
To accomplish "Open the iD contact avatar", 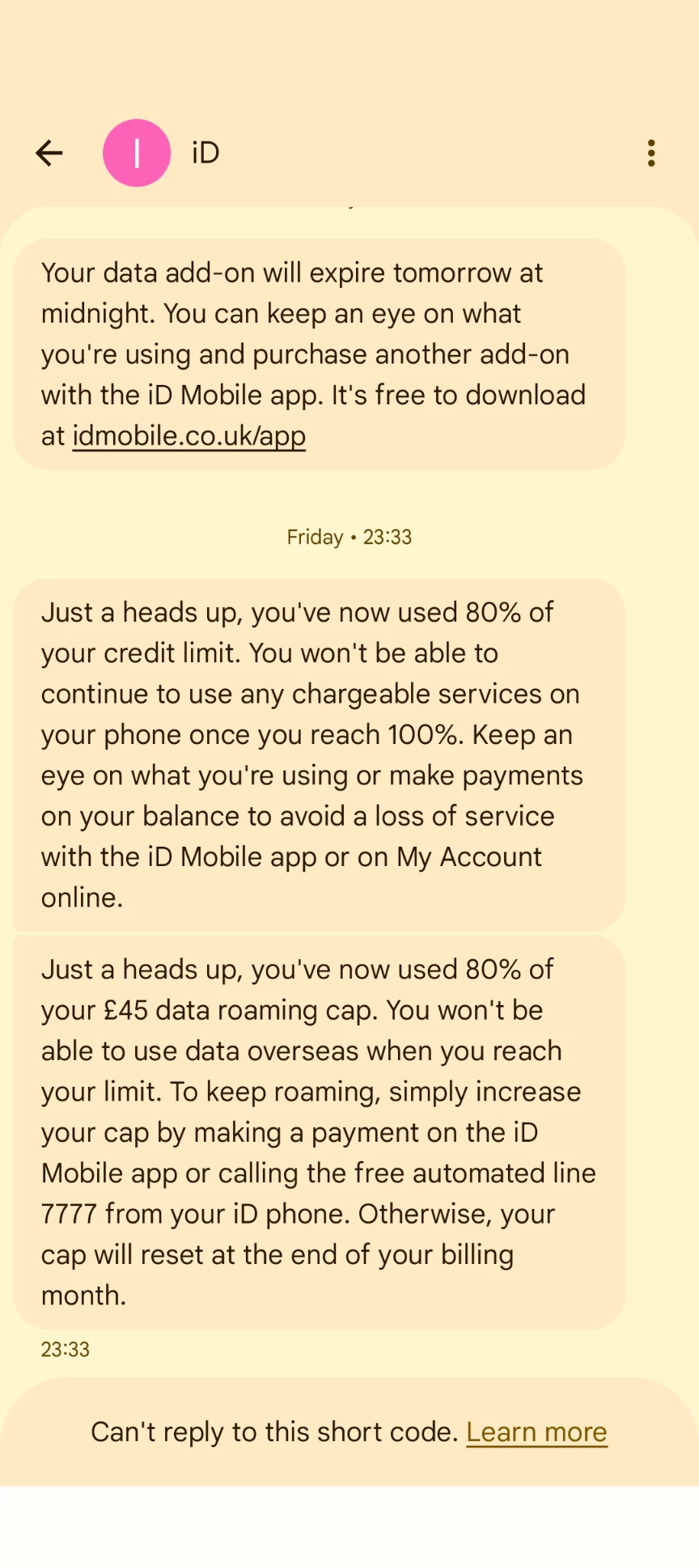I will coord(137,153).
